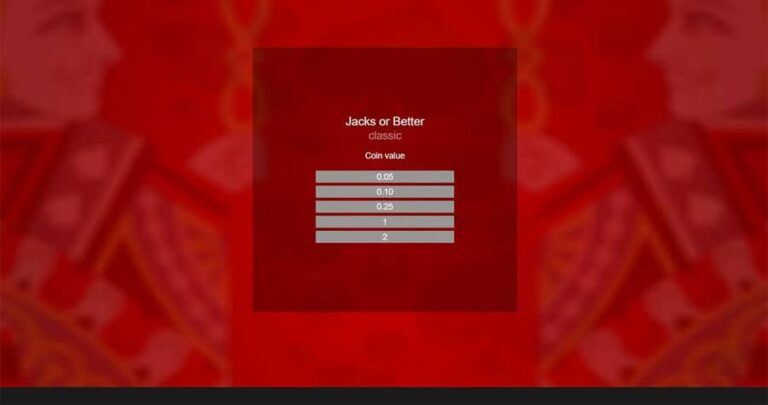Set coin value to 1
768x405 pixels.
click(384, 222)
